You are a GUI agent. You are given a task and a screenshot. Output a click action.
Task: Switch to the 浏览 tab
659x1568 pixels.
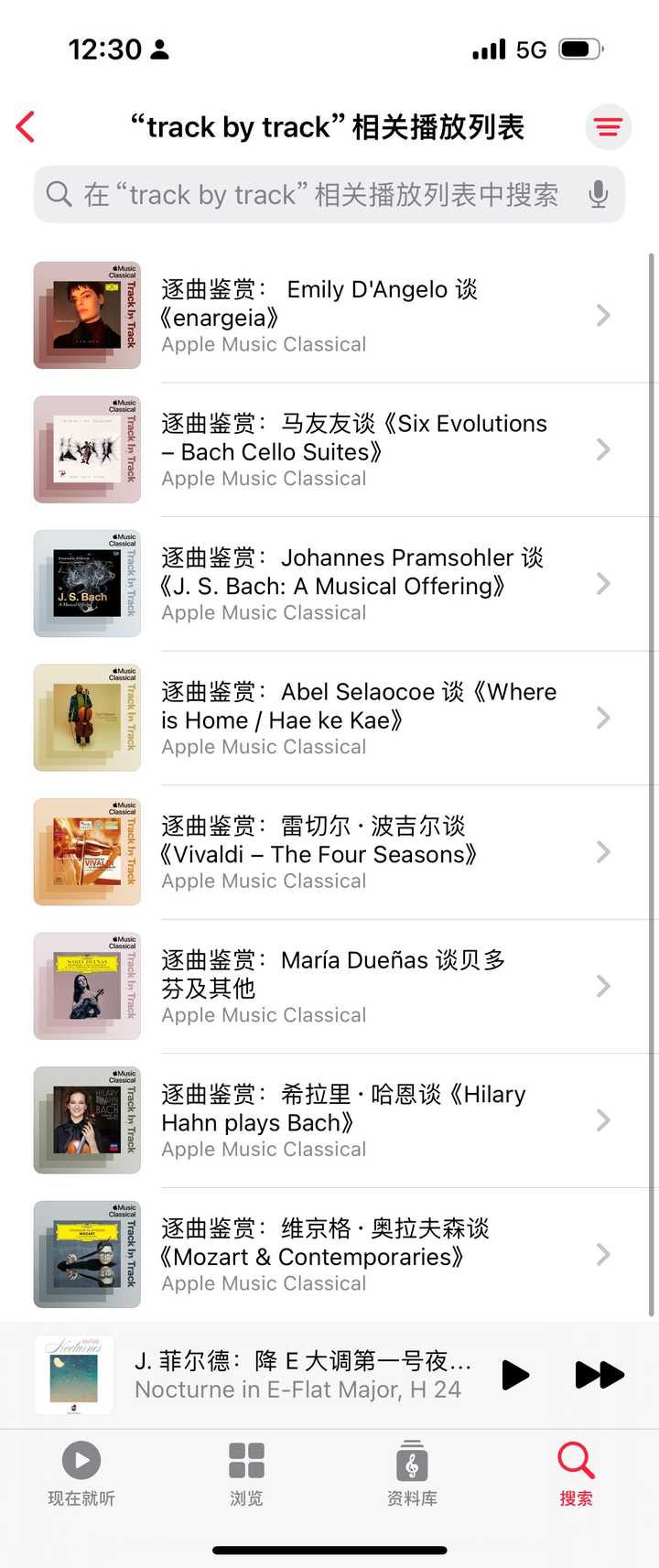(246, 1472)
